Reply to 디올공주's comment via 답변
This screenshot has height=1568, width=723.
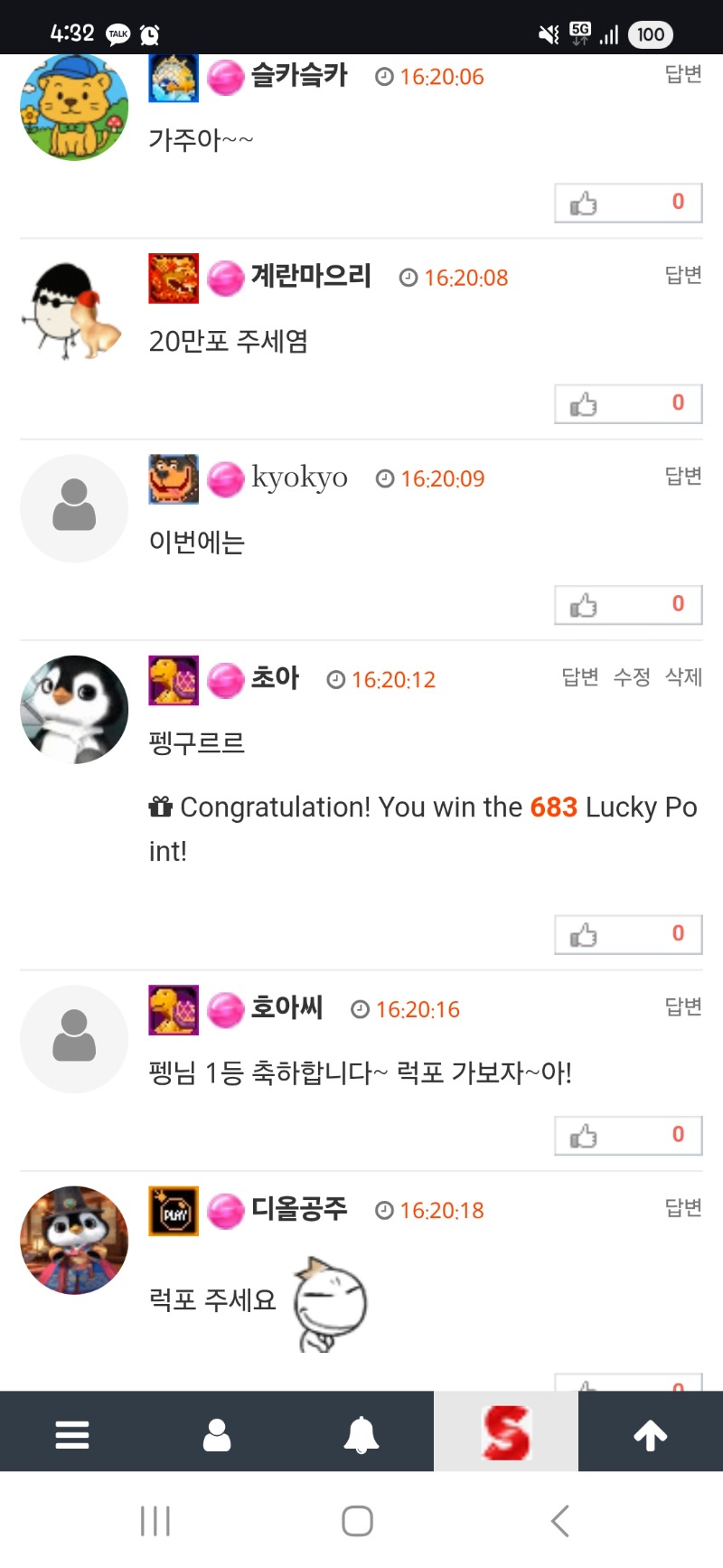click(683, 1207)
